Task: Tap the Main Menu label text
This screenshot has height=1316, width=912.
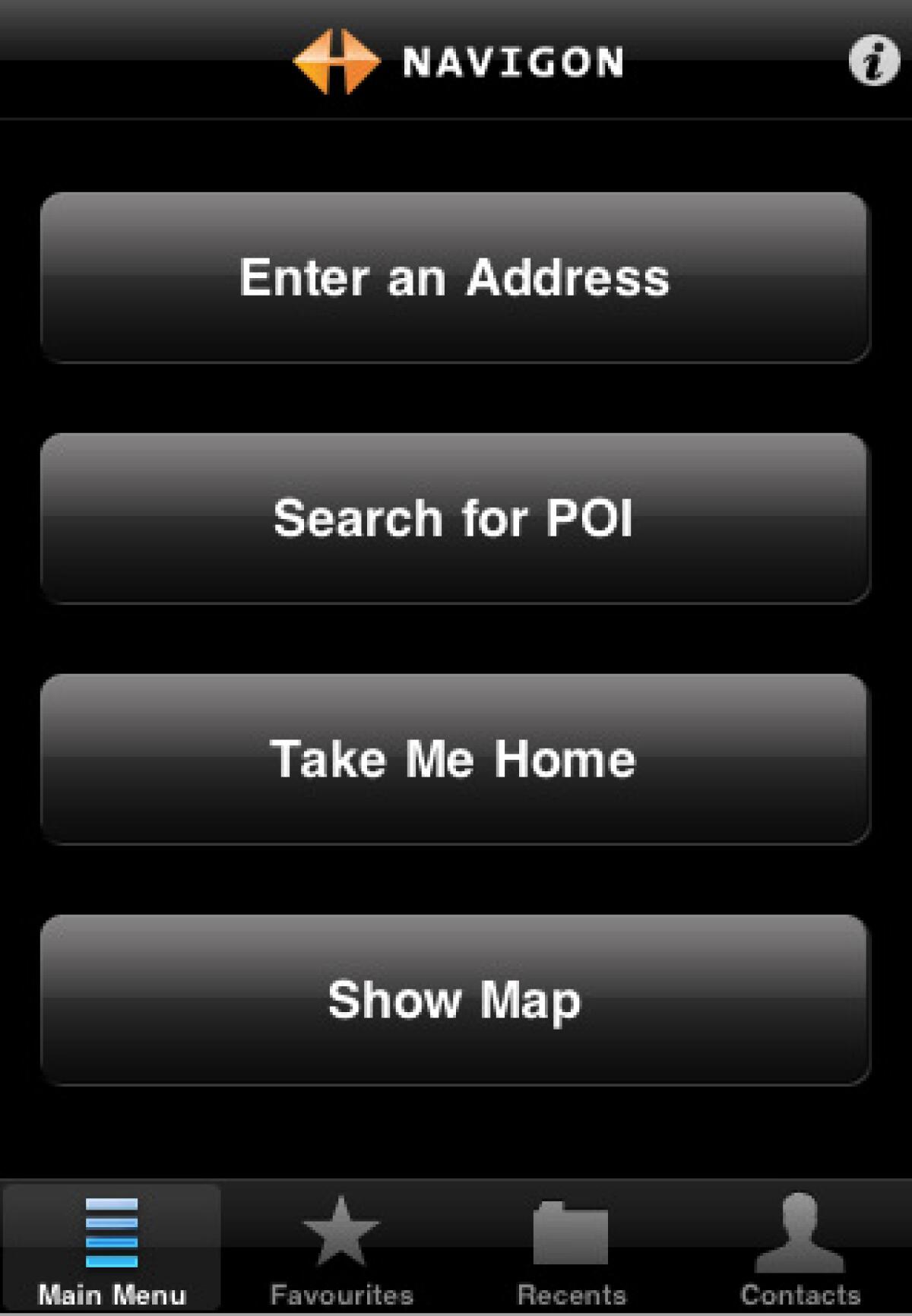Action: point(112,1292)
